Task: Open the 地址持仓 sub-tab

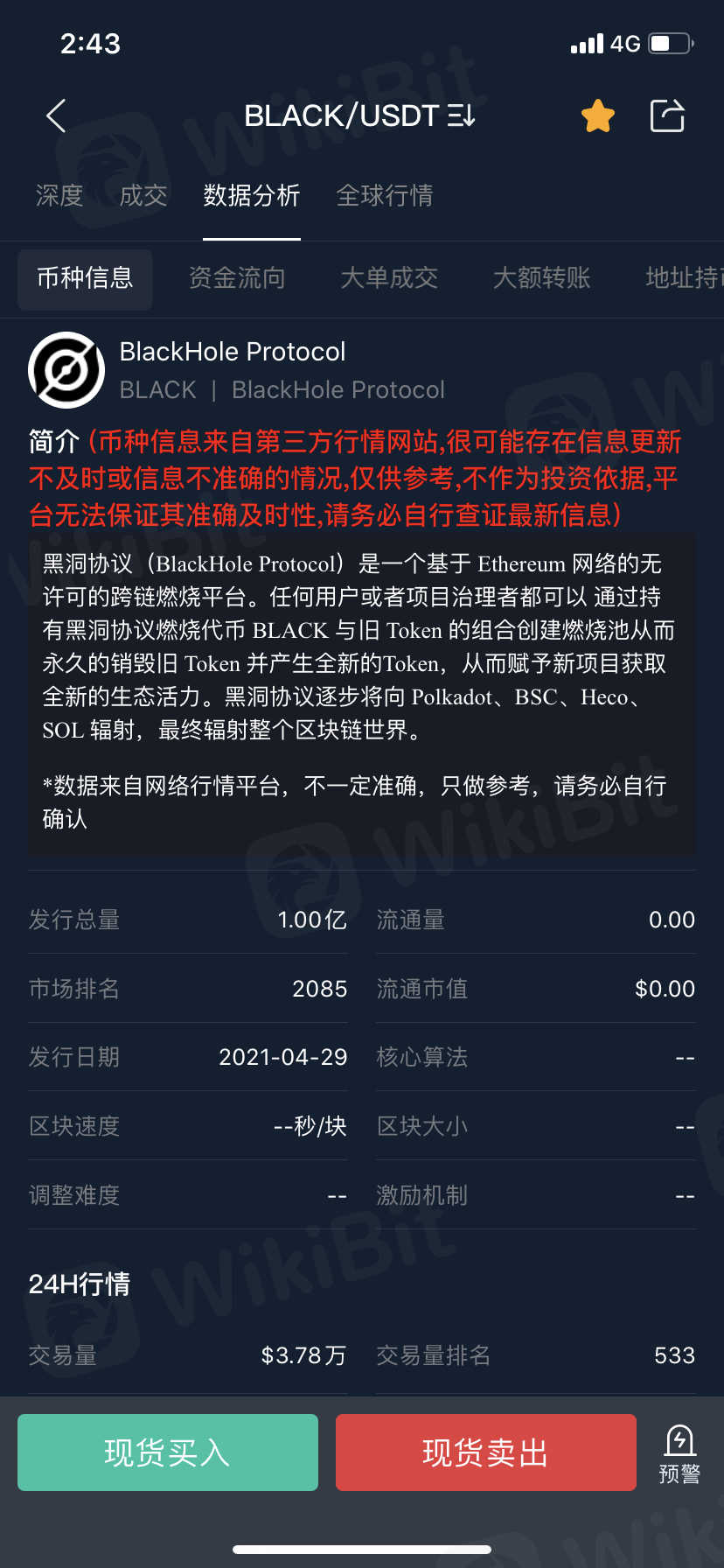Action: tap(682, 278)
